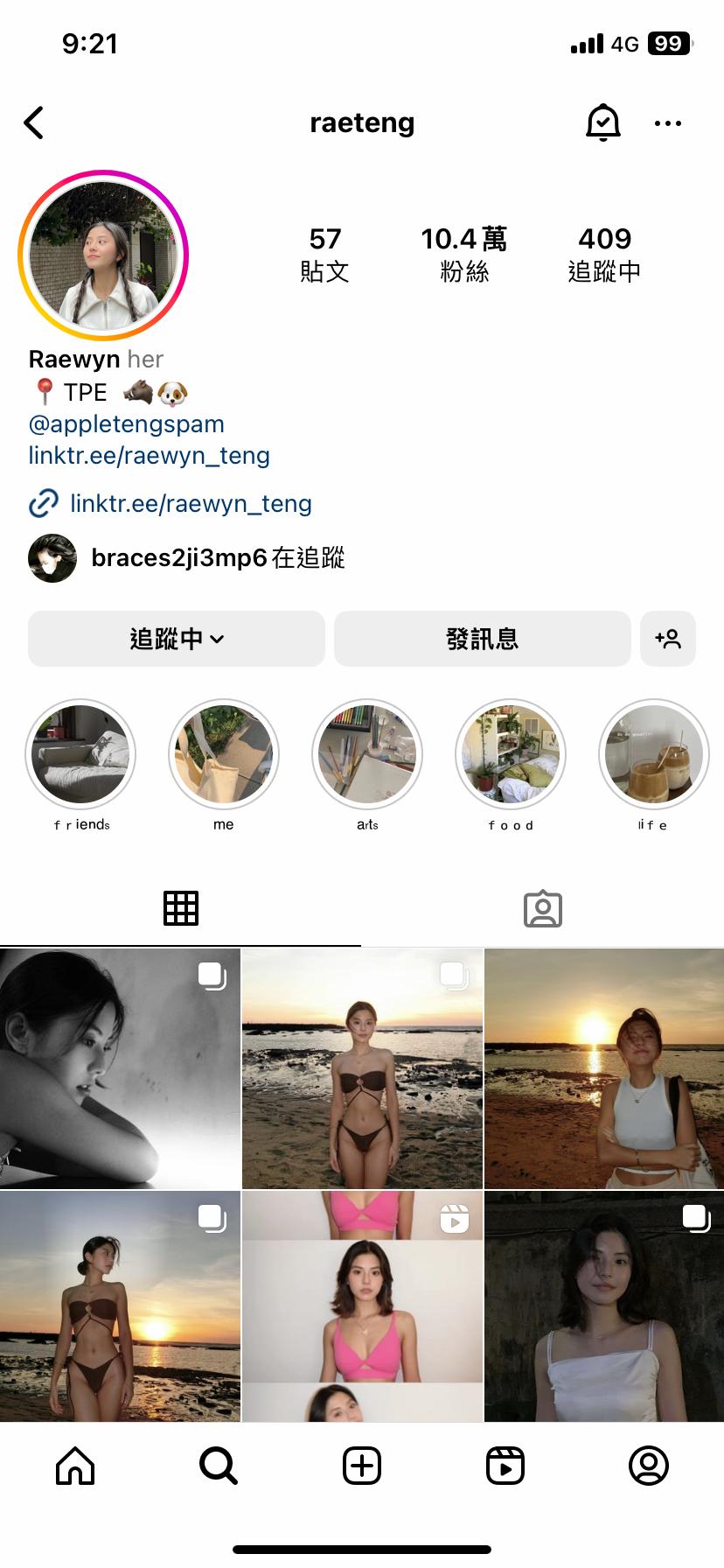This screenshot has height=1568, width=724.
Task: Open the 10.4萬 粉絲 followers list
Action: point(463,254)
